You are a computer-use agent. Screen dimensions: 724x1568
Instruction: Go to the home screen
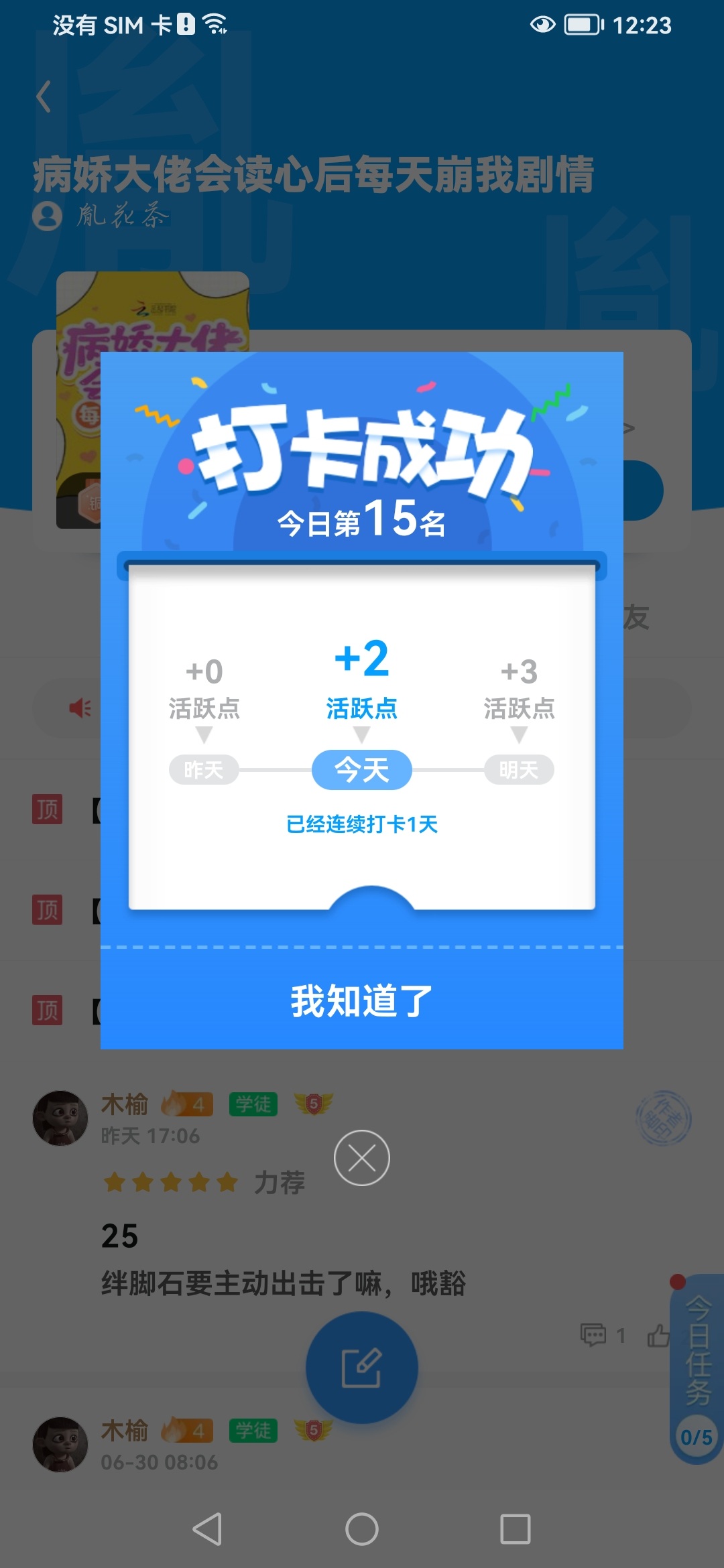click(x=362, y=1529)
